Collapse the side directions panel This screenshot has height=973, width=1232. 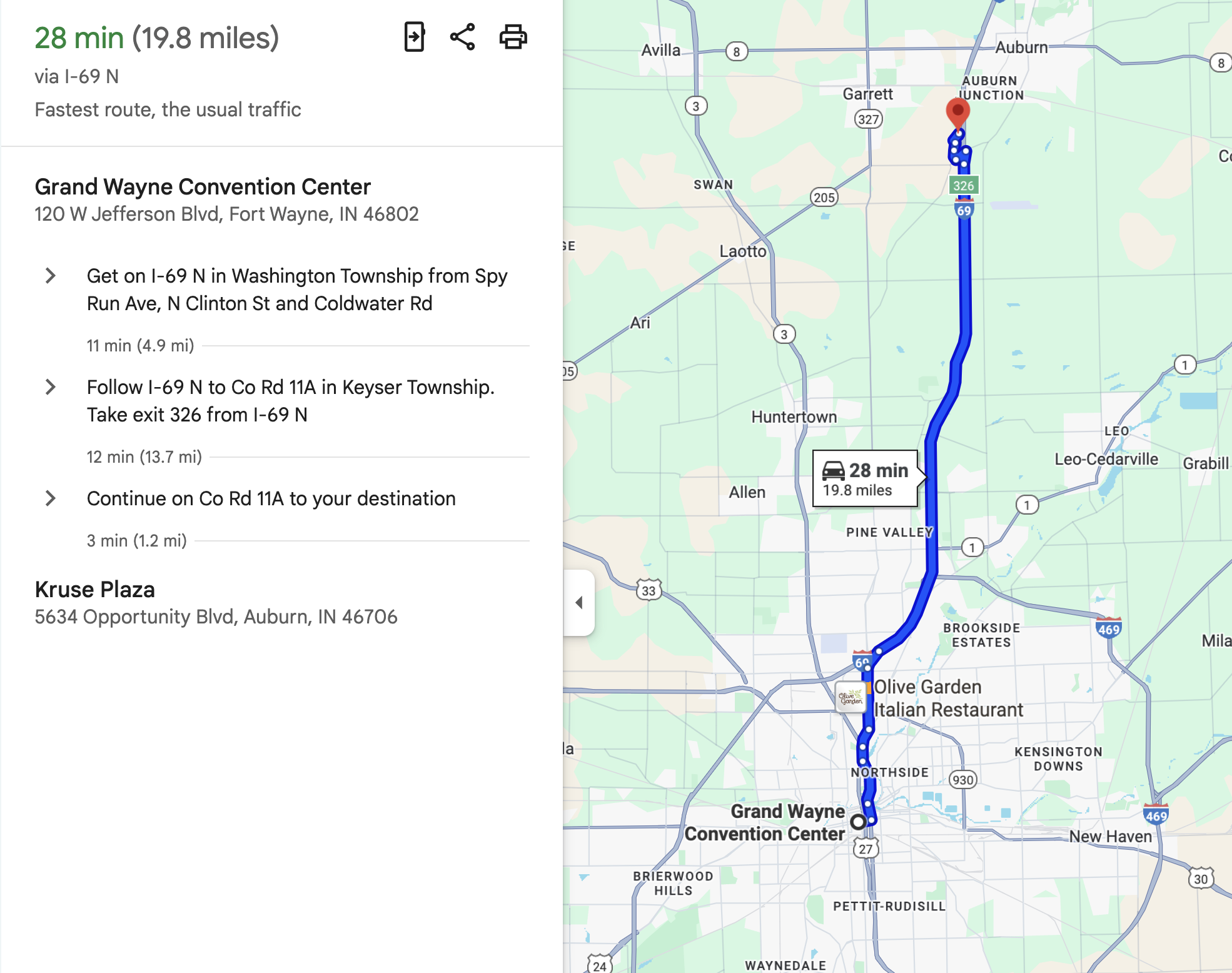coord(579,603)
